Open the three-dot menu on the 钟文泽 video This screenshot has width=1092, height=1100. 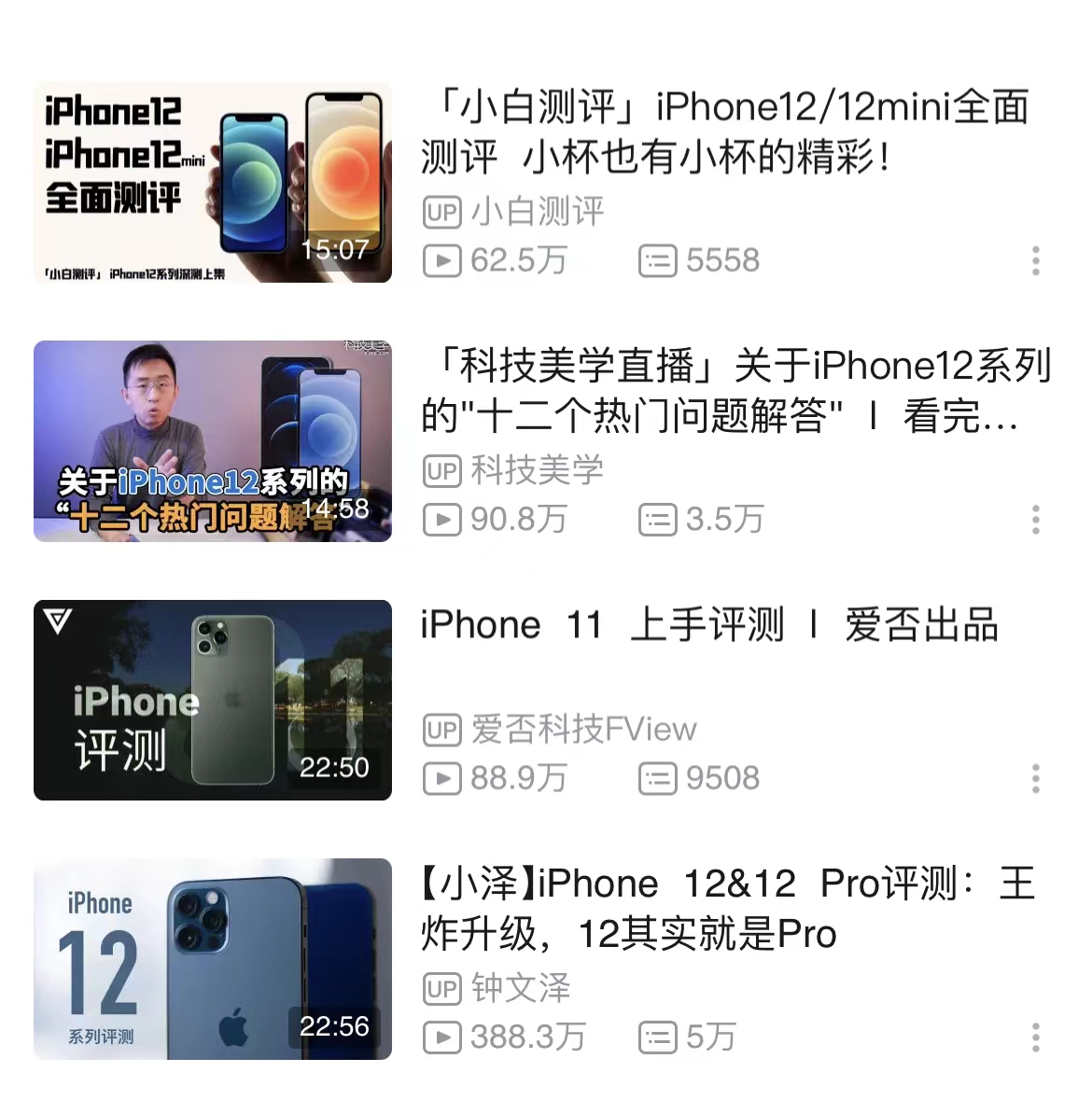[x=1035, y=1037]
